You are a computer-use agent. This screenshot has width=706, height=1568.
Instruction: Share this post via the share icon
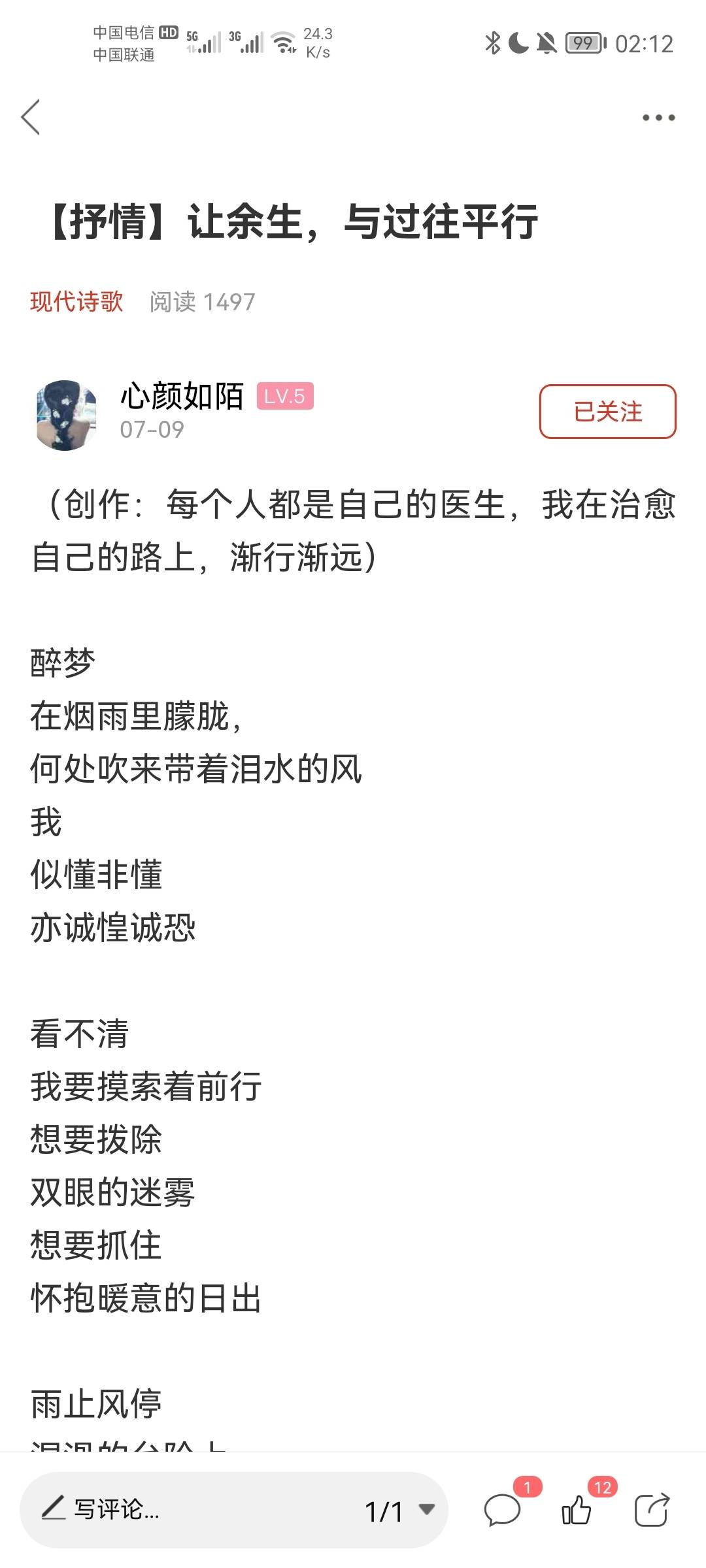652,1510
